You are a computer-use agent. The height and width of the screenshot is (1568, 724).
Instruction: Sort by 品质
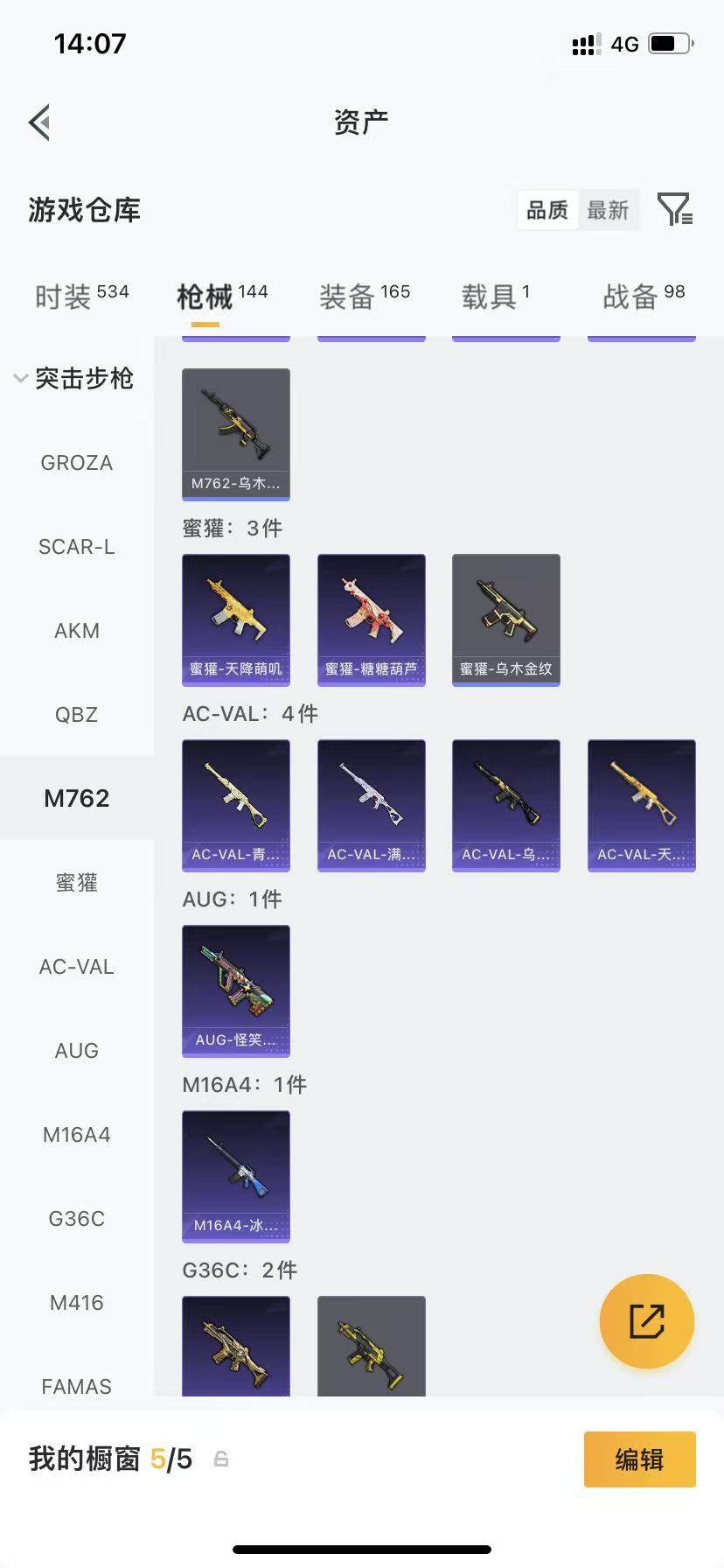(547, 210)
